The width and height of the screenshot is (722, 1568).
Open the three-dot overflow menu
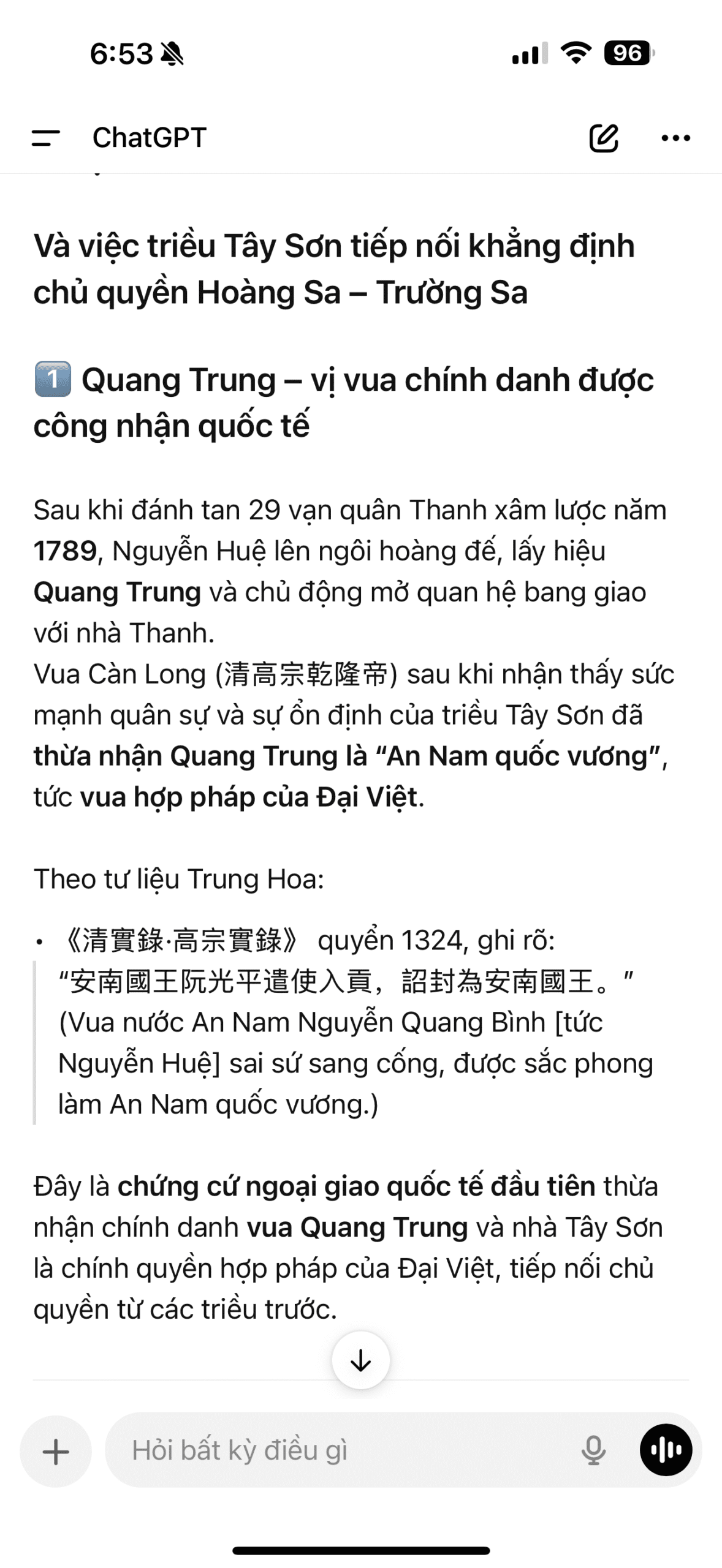point(675,138)
